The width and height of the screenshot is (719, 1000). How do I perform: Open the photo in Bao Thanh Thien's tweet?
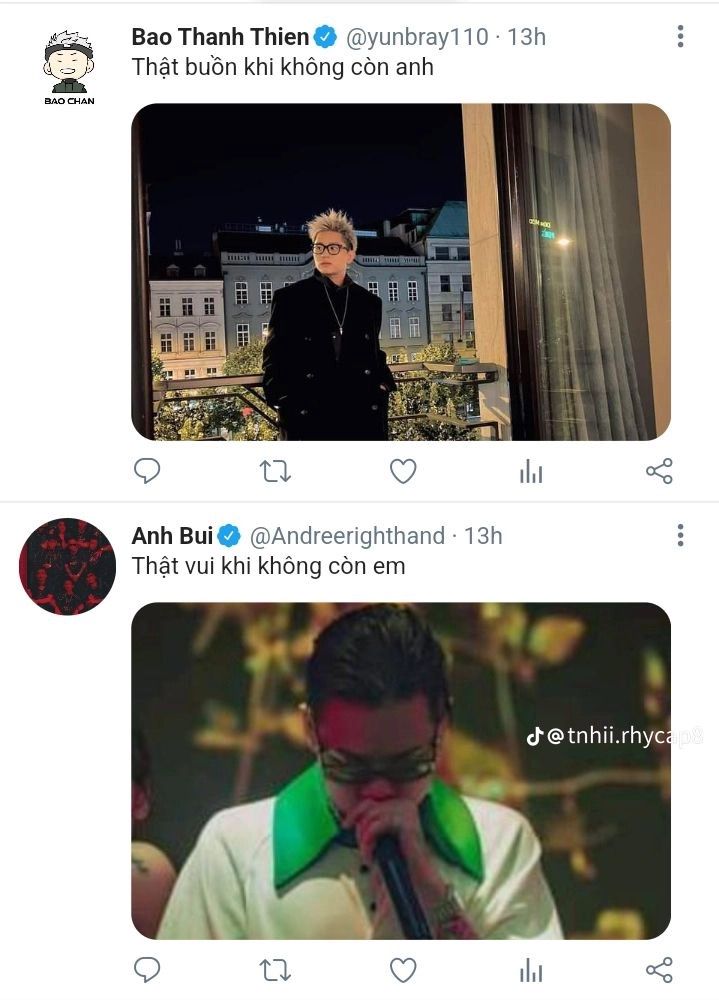pos(401,272)
